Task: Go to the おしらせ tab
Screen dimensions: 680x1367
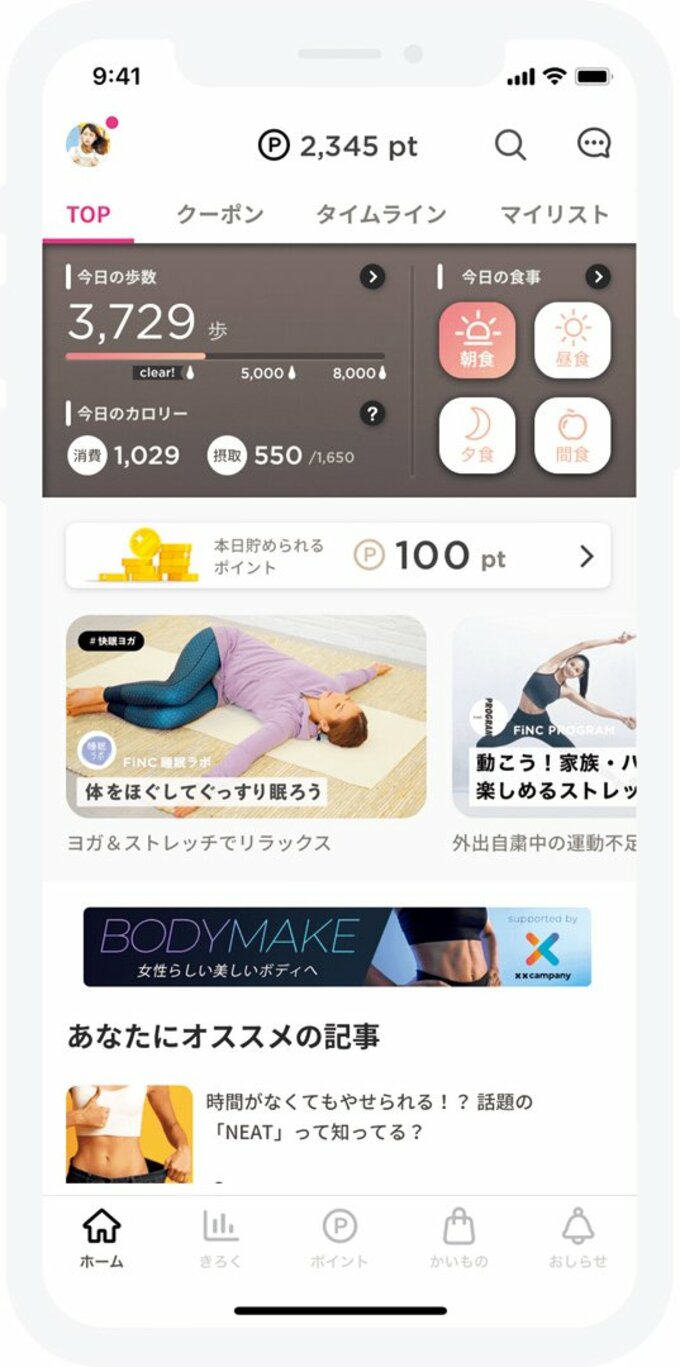Action: [577, 1238]
